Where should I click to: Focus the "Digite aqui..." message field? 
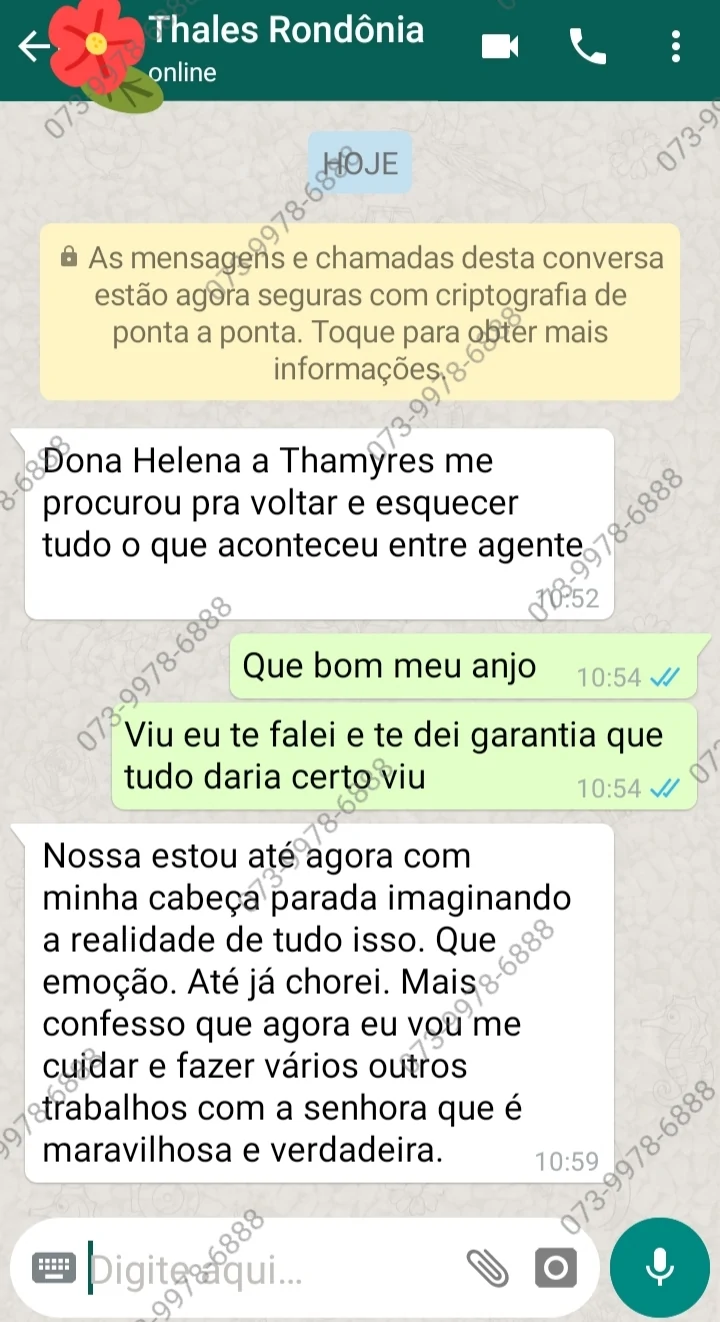coord(270,1270)
